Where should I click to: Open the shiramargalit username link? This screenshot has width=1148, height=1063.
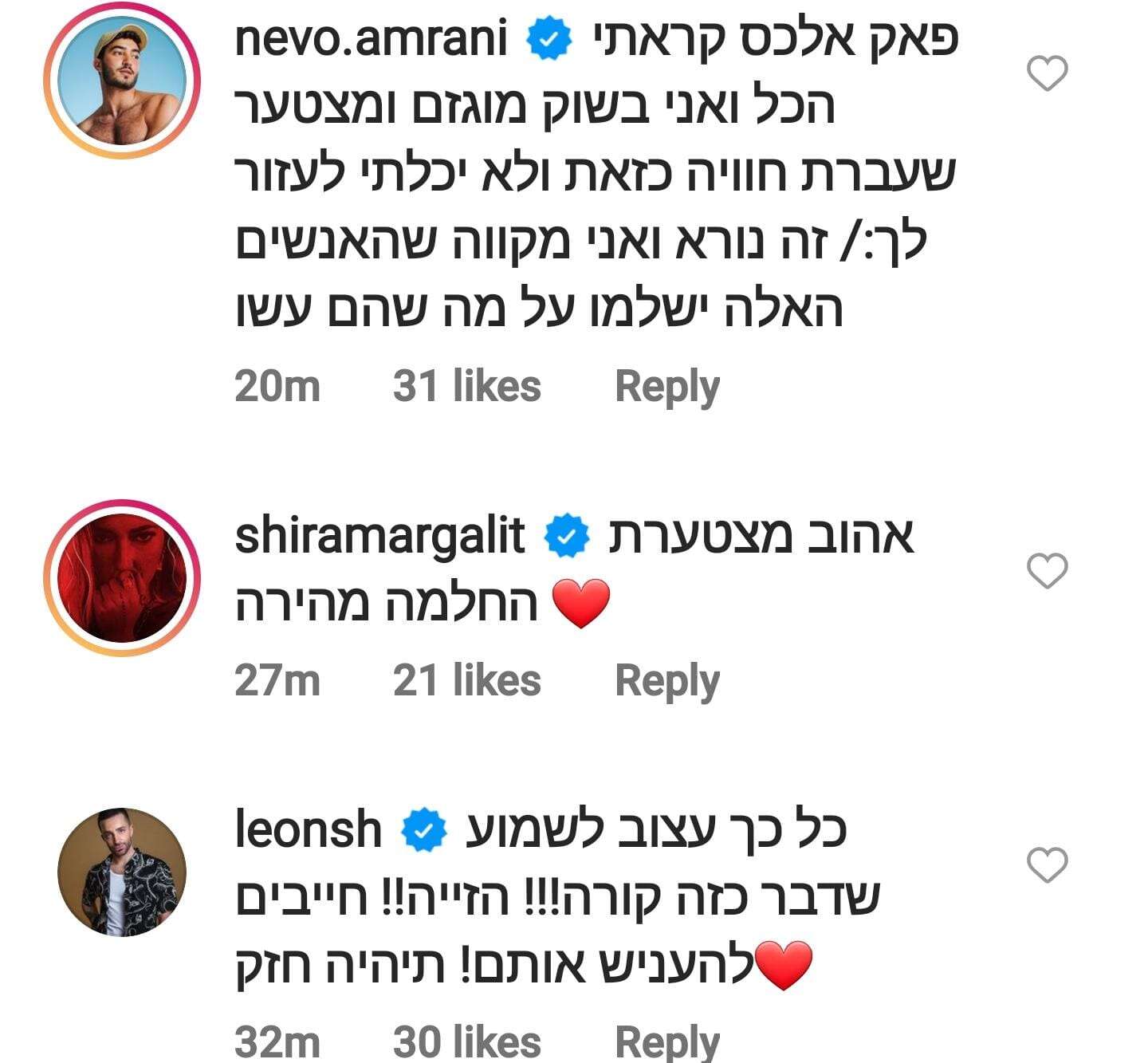pyautogui.click(x=379, y=535)
